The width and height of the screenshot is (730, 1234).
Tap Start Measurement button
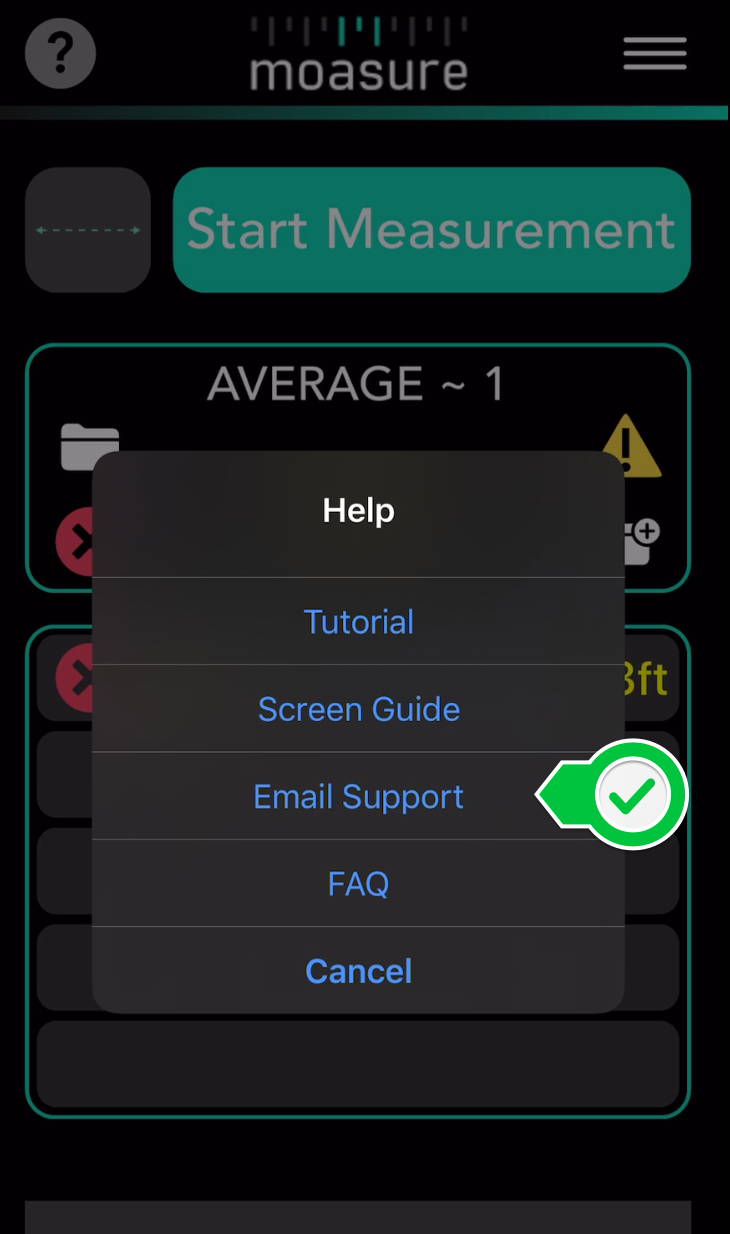(432, 229)
